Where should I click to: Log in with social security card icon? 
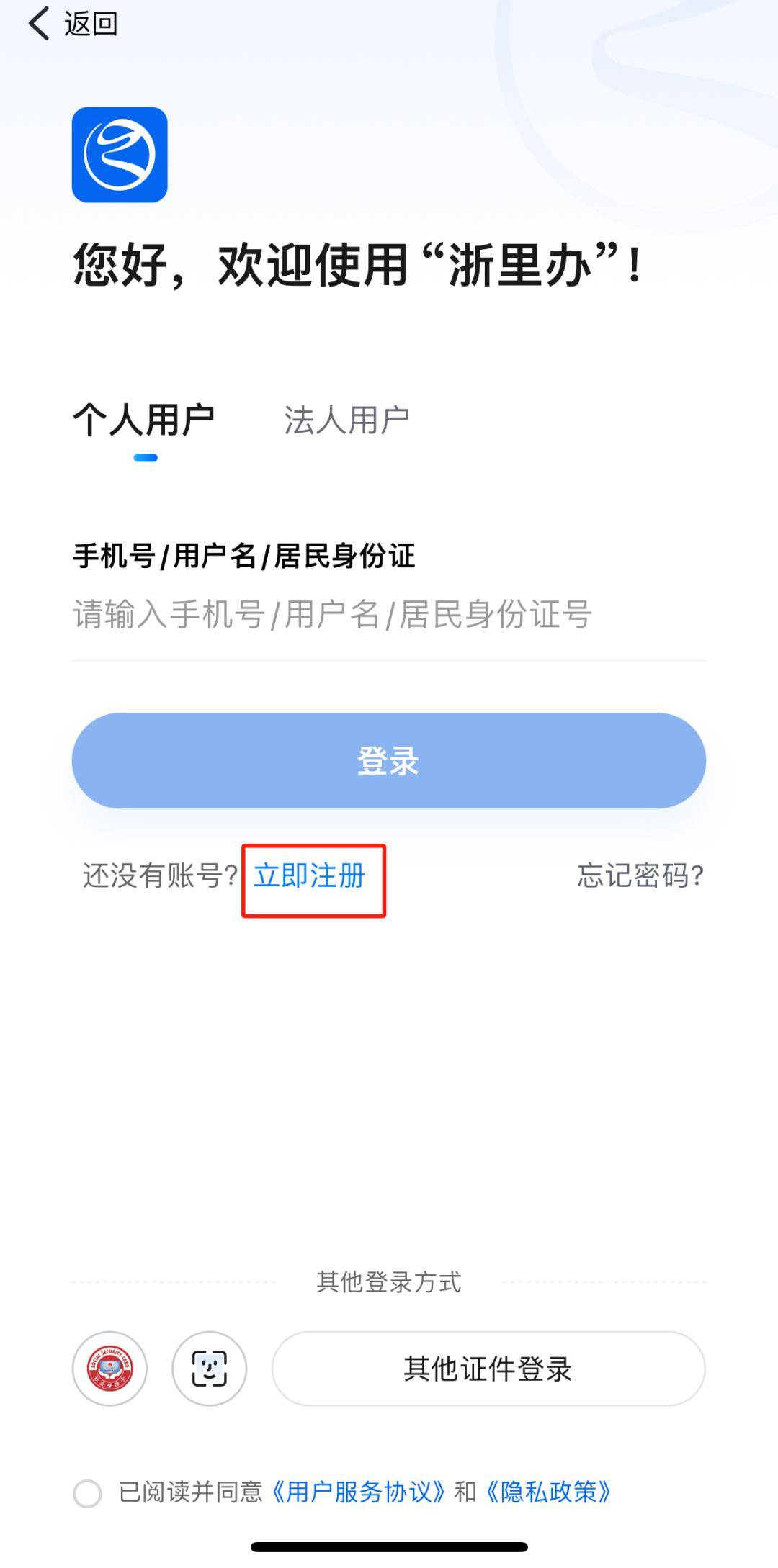point(109,1369)
